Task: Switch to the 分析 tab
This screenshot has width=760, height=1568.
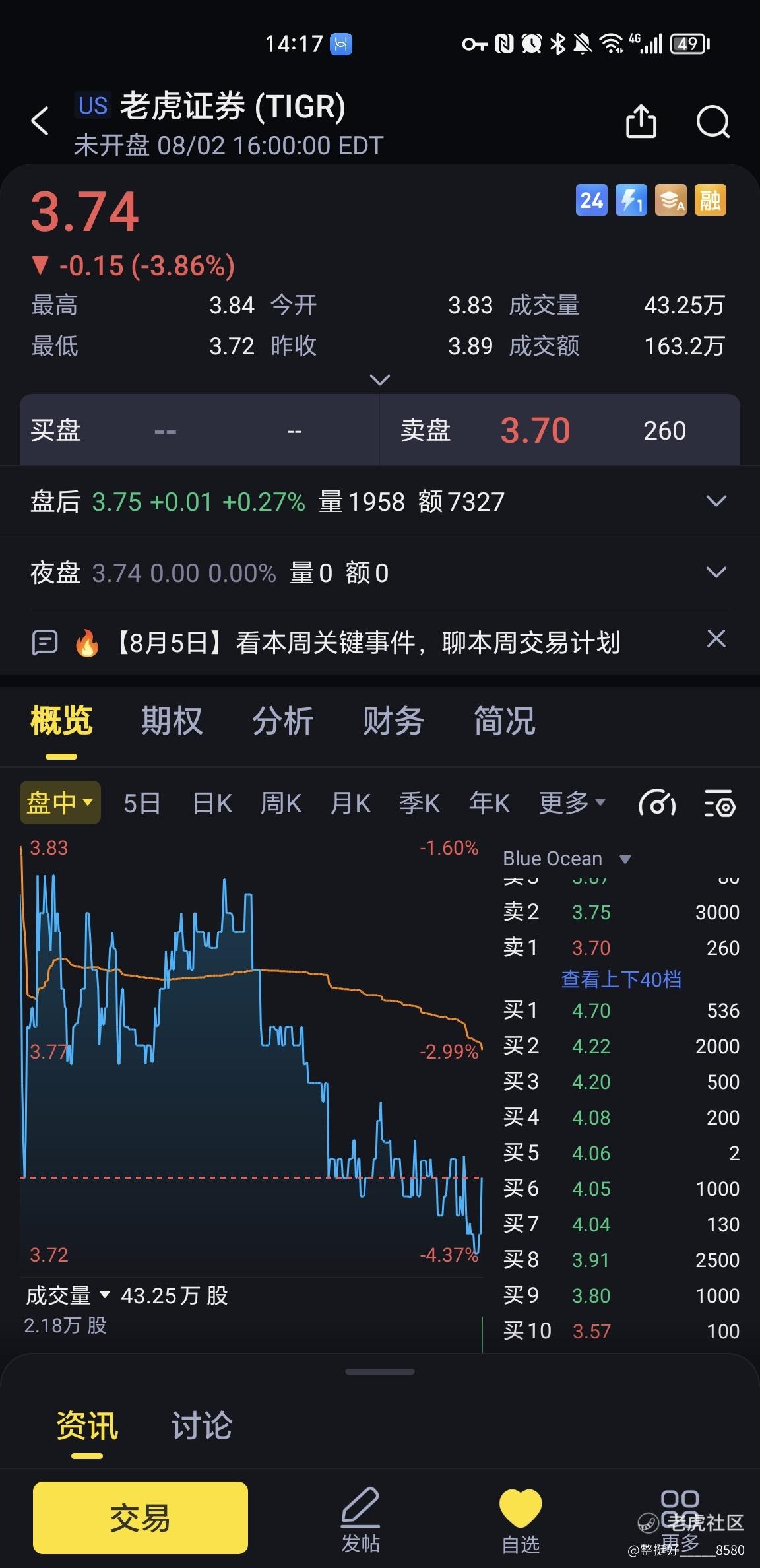Action: [283, 721]
